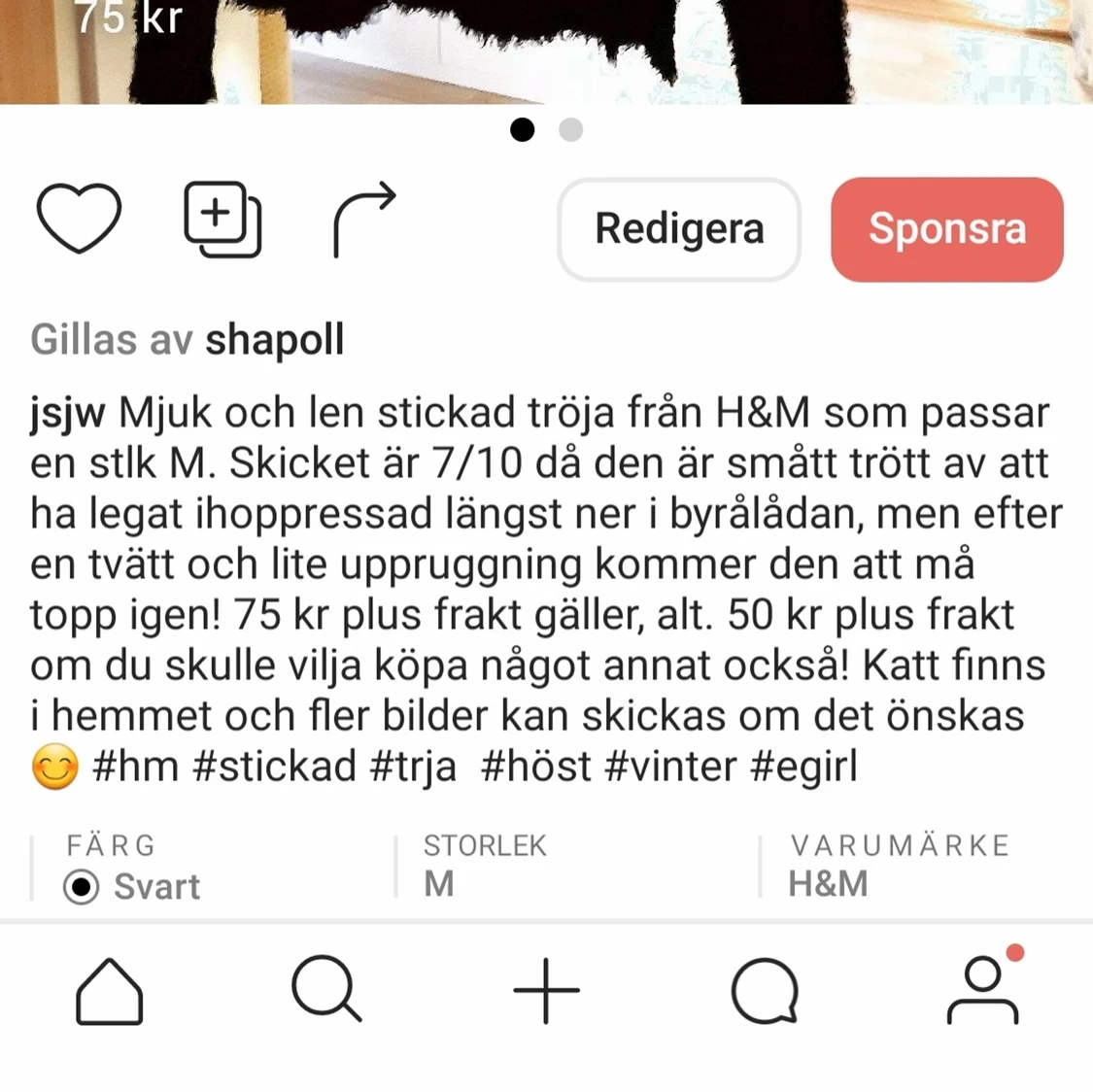Tap the Sponsra button

tap(946, 230)
